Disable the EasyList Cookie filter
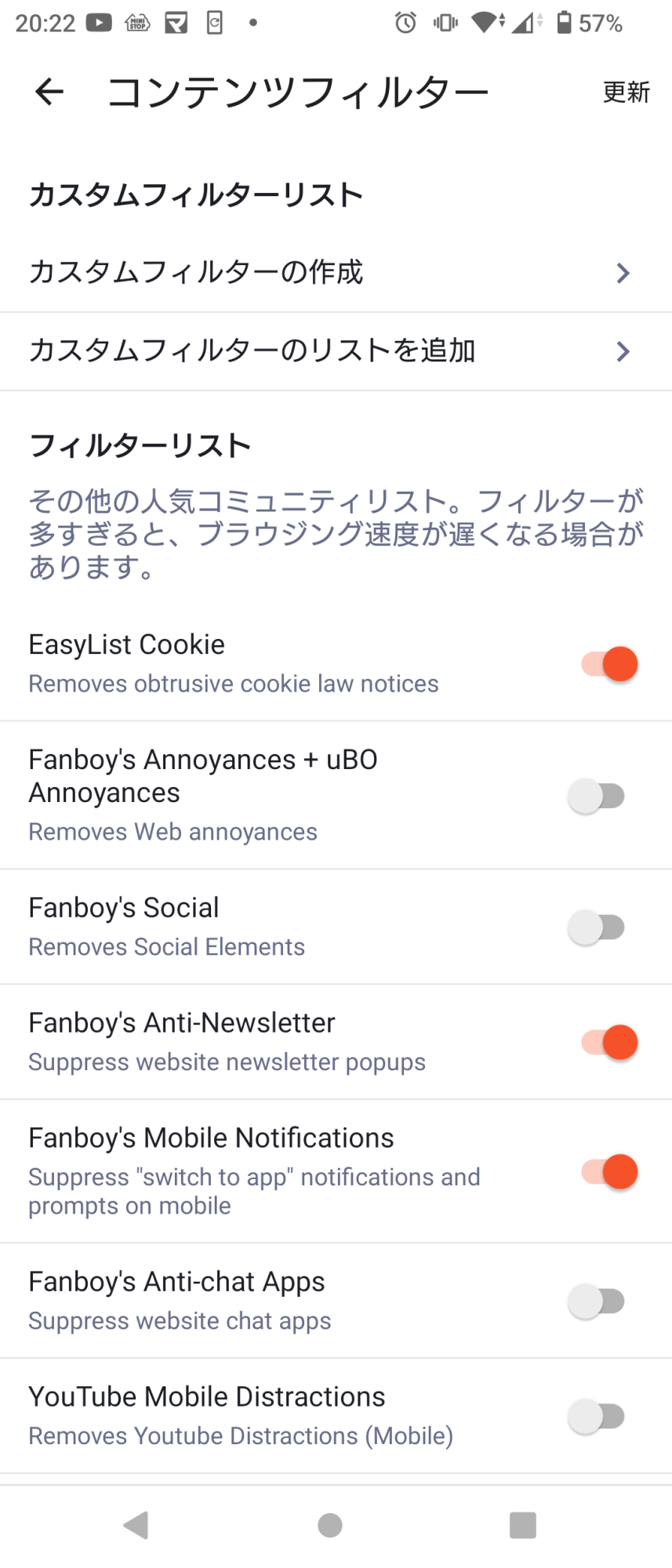The width and height of the screenshot is (672, 1568). (609, 664)
